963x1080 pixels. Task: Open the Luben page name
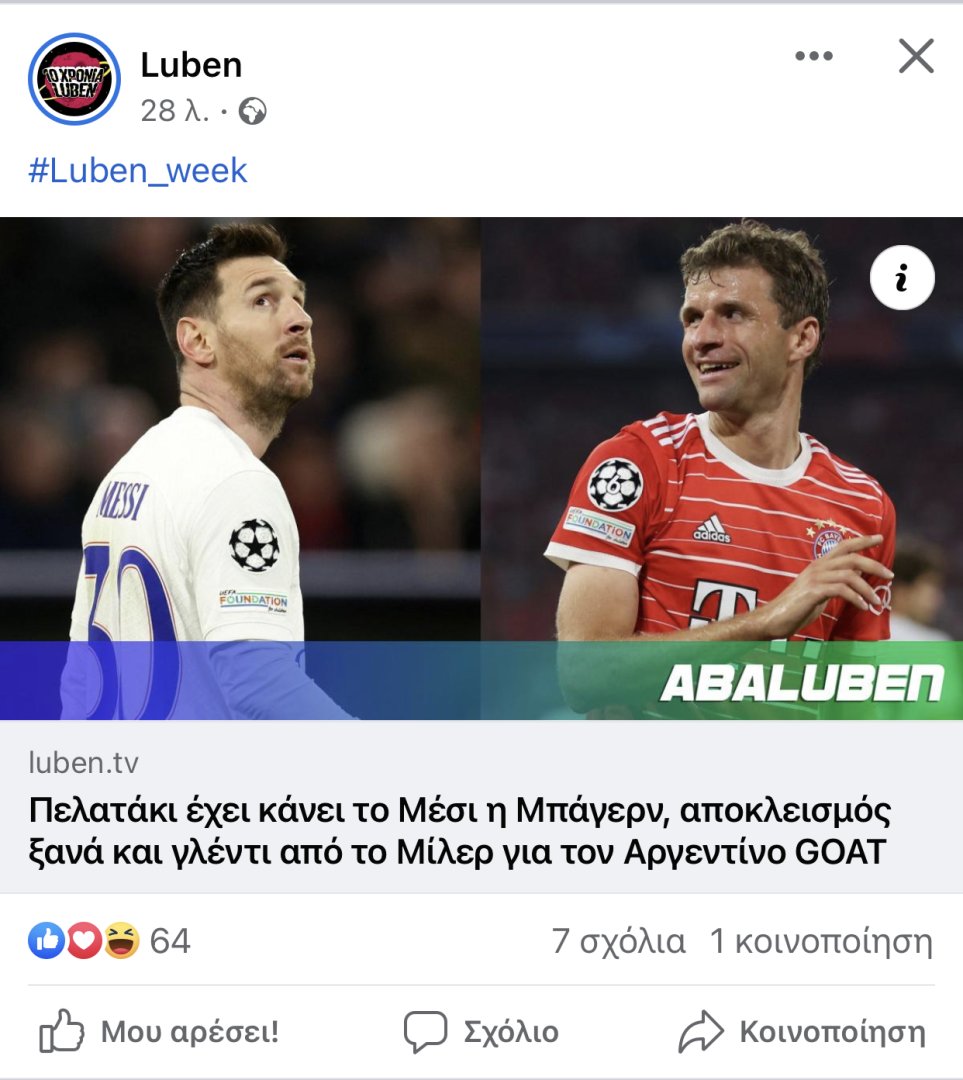191,65
